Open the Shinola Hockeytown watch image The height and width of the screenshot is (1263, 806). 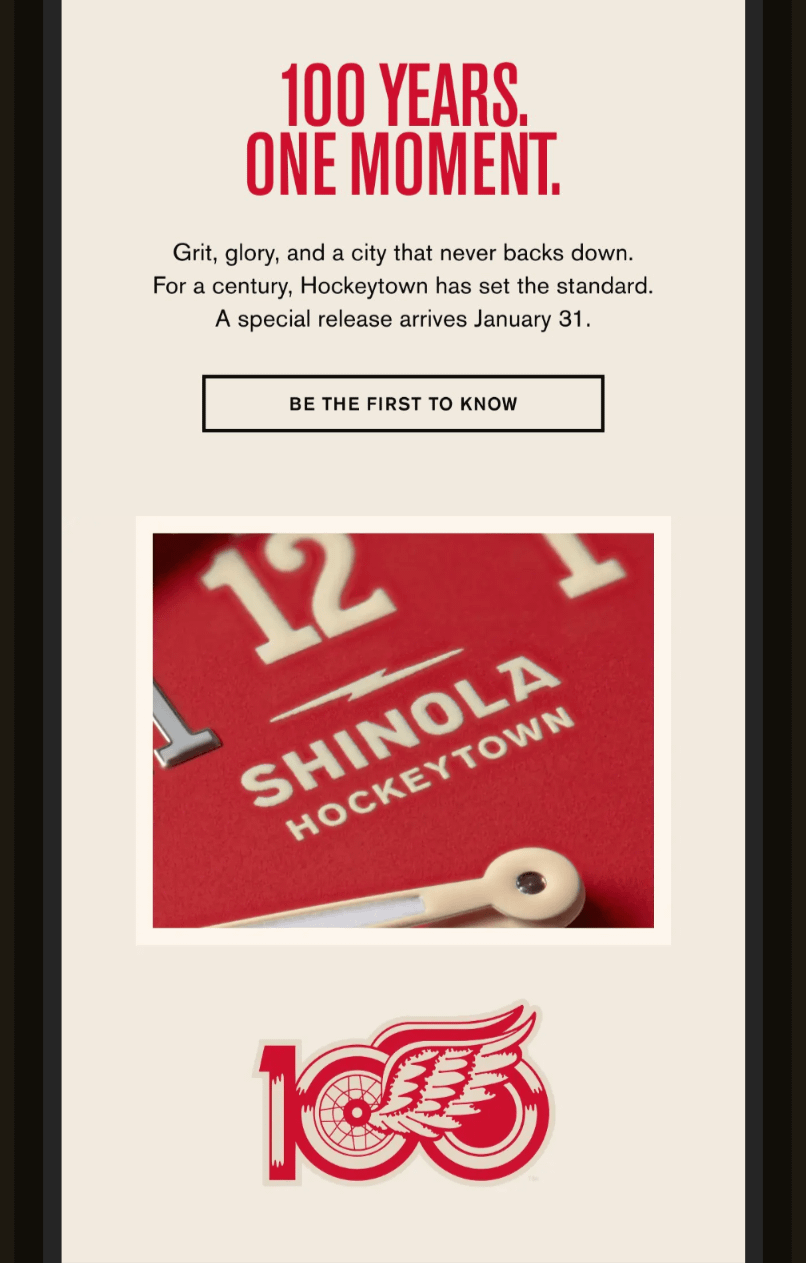click(403, 730)
